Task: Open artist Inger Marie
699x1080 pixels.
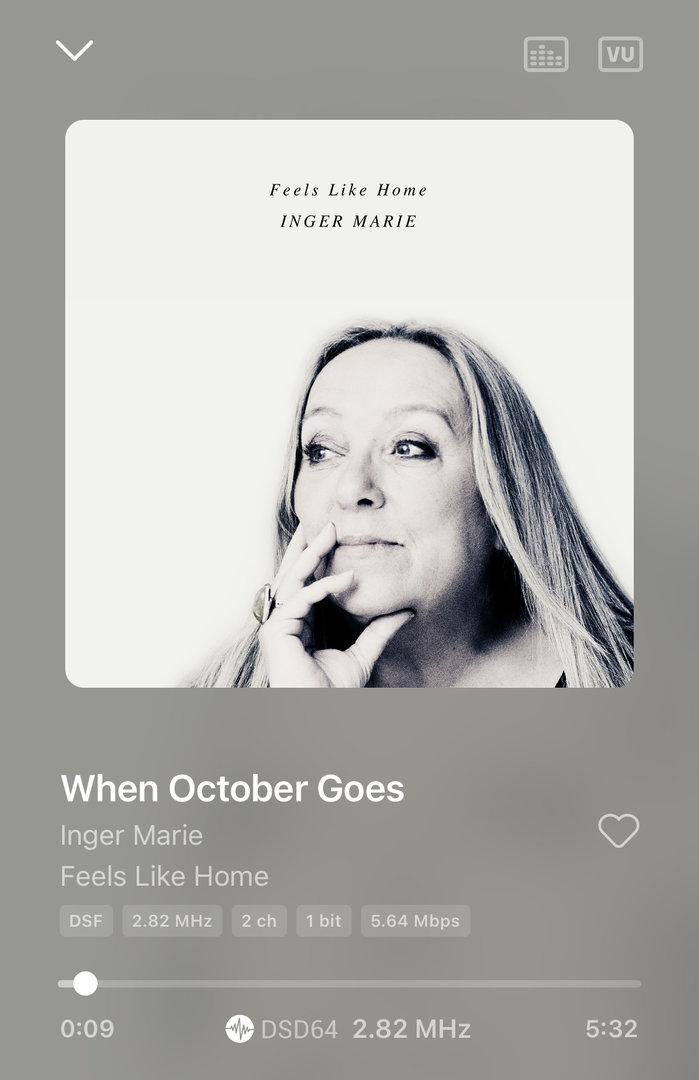Action: tap(131, 835)
